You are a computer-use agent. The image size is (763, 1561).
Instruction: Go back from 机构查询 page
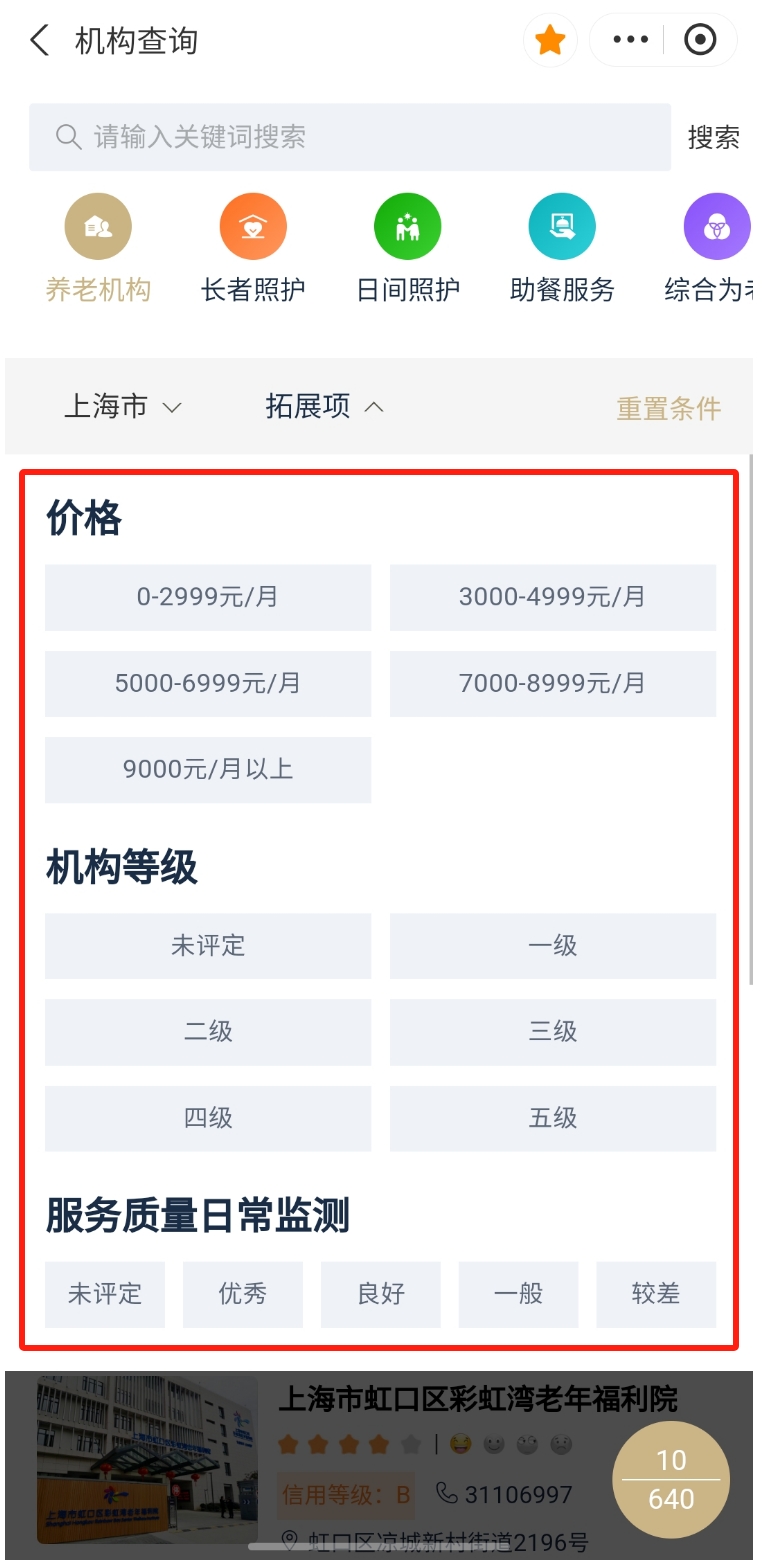(39, 41)
